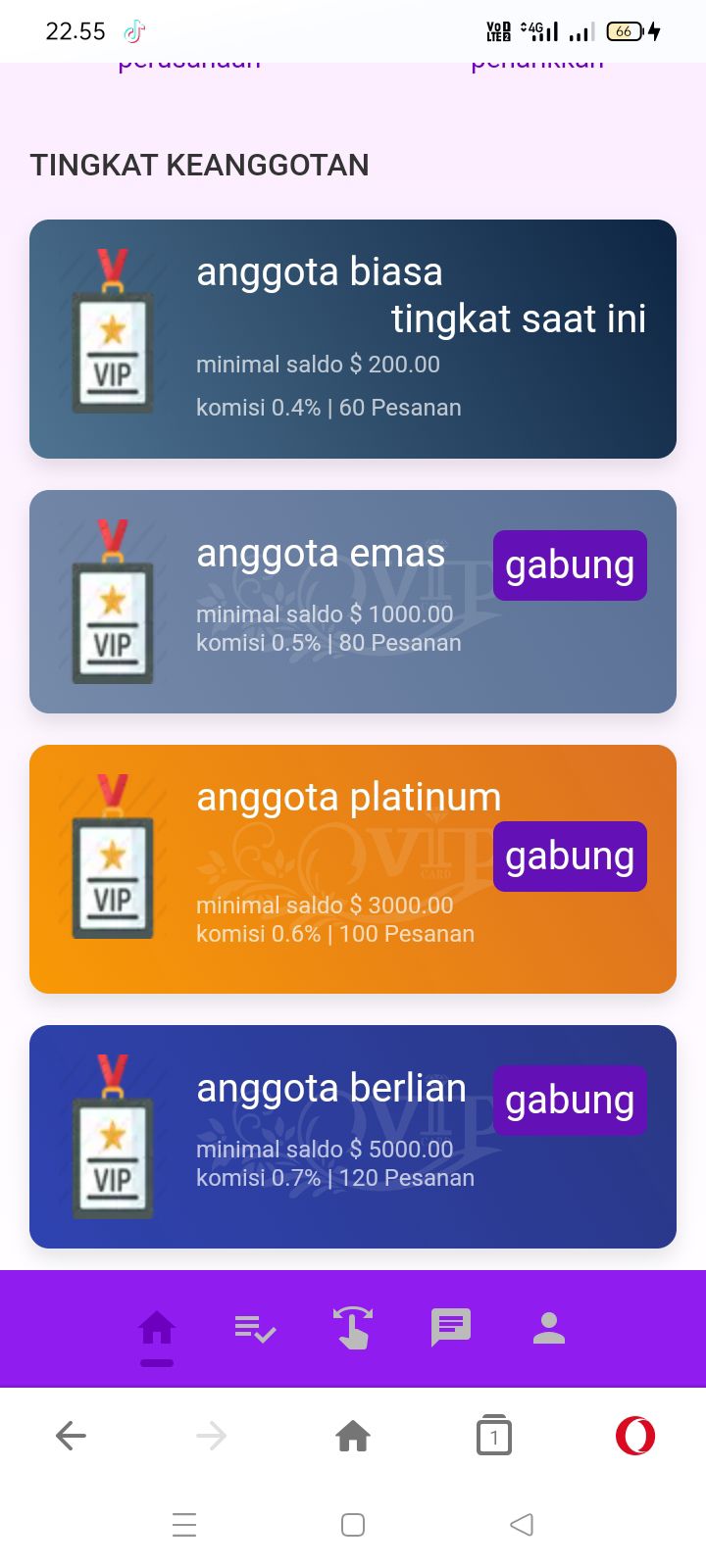Go back in Opera browser
706x1568 pixels.
pyautogui.click(x=71, y=1437)
